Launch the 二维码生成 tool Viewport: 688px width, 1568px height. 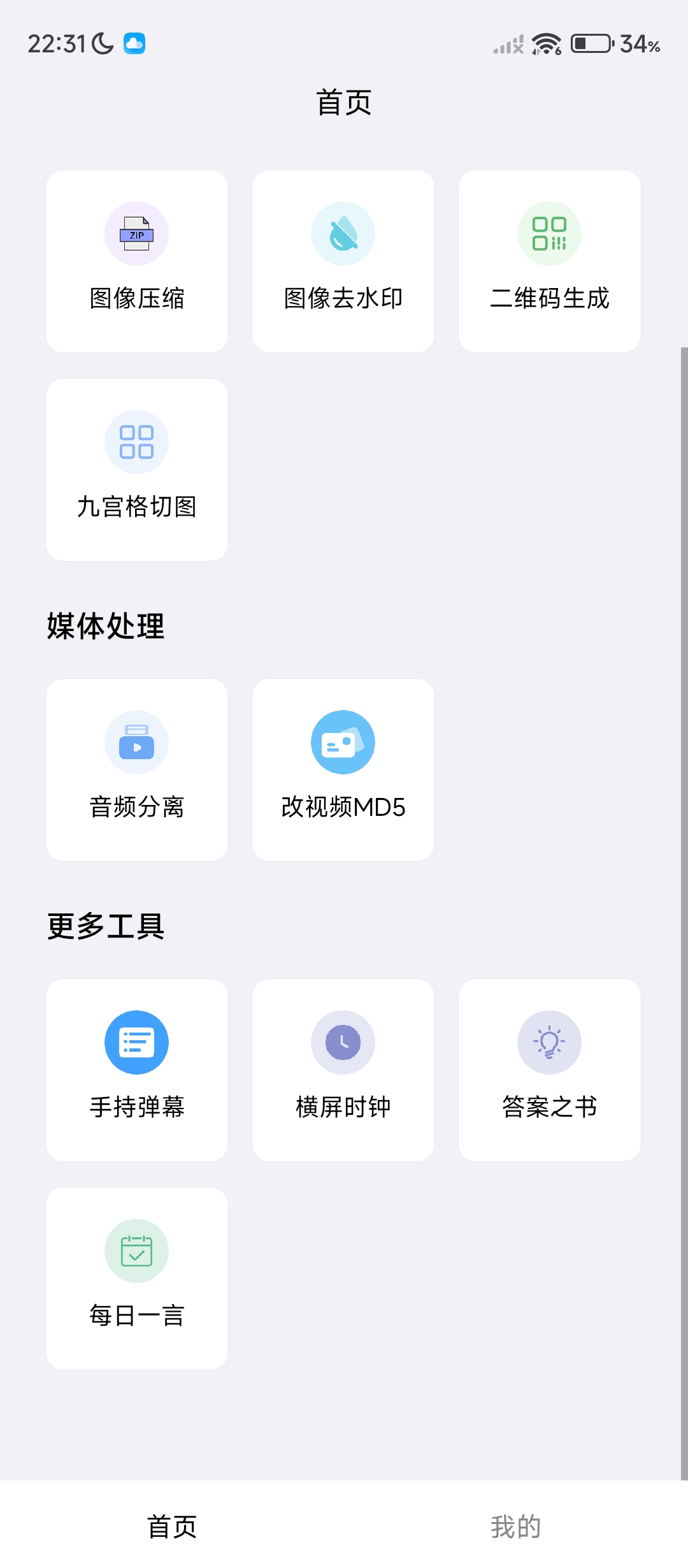550,261
